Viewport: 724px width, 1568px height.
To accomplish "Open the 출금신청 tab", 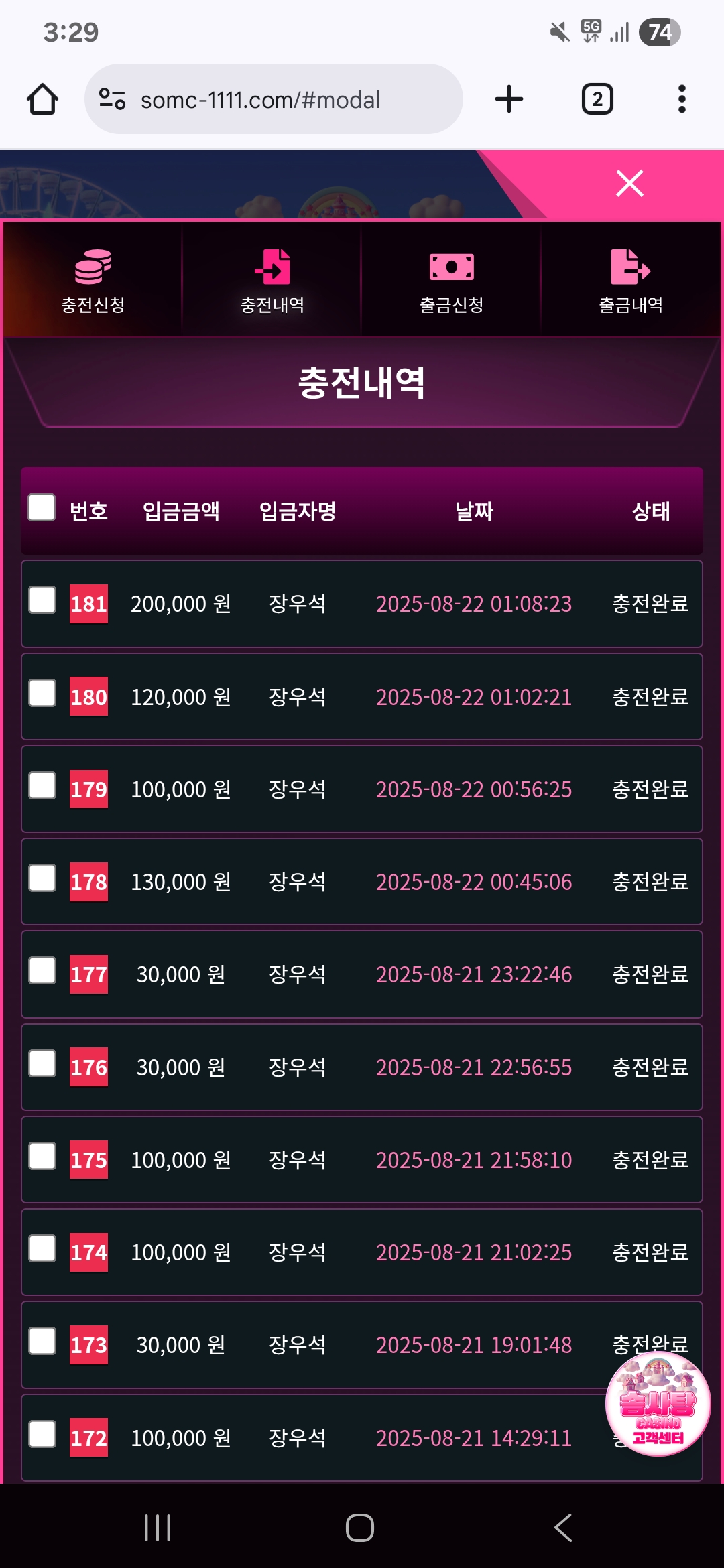I will [x=451, y=280].
